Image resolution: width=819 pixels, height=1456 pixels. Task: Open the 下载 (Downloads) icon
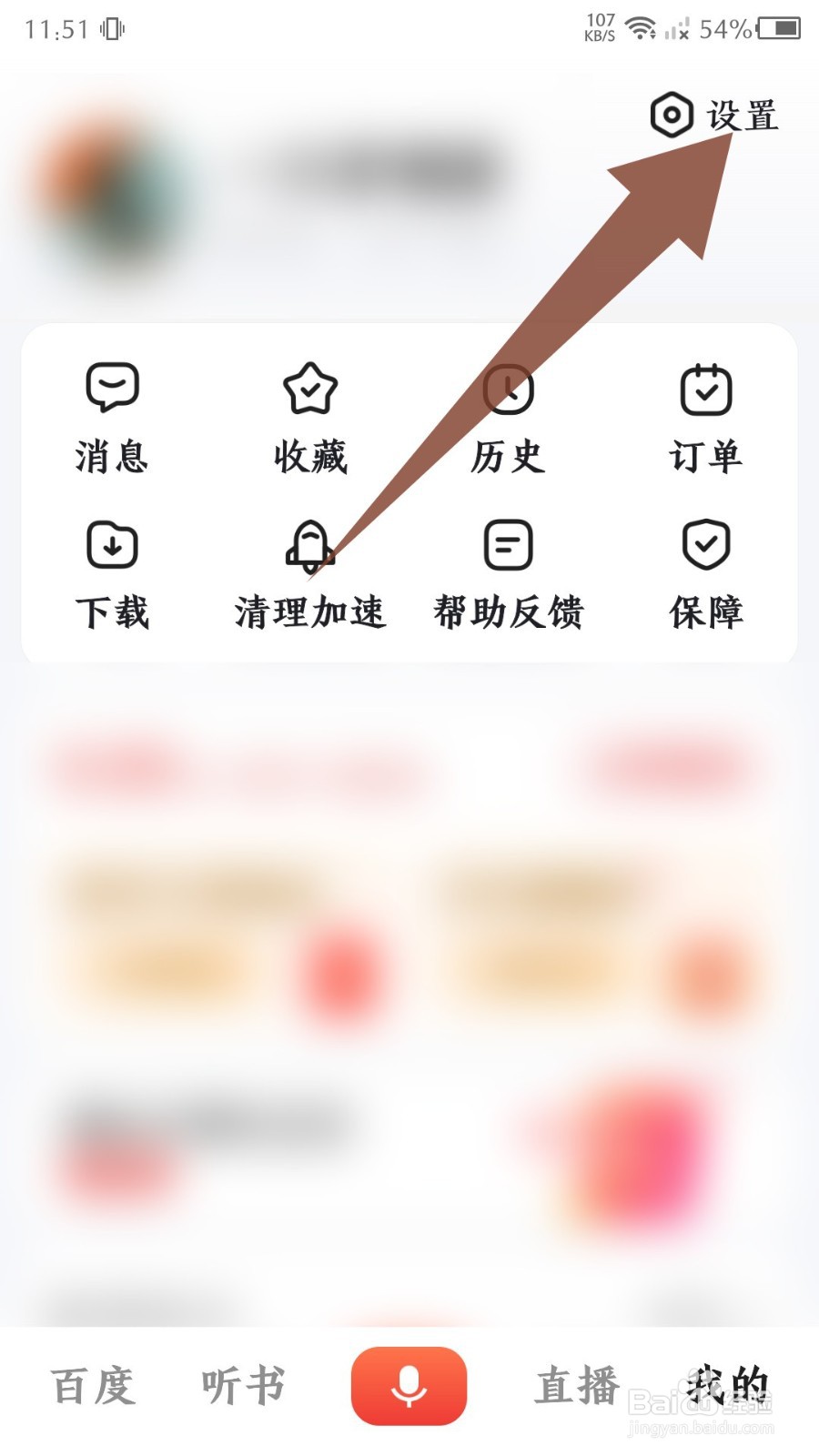tap(111, 546)
